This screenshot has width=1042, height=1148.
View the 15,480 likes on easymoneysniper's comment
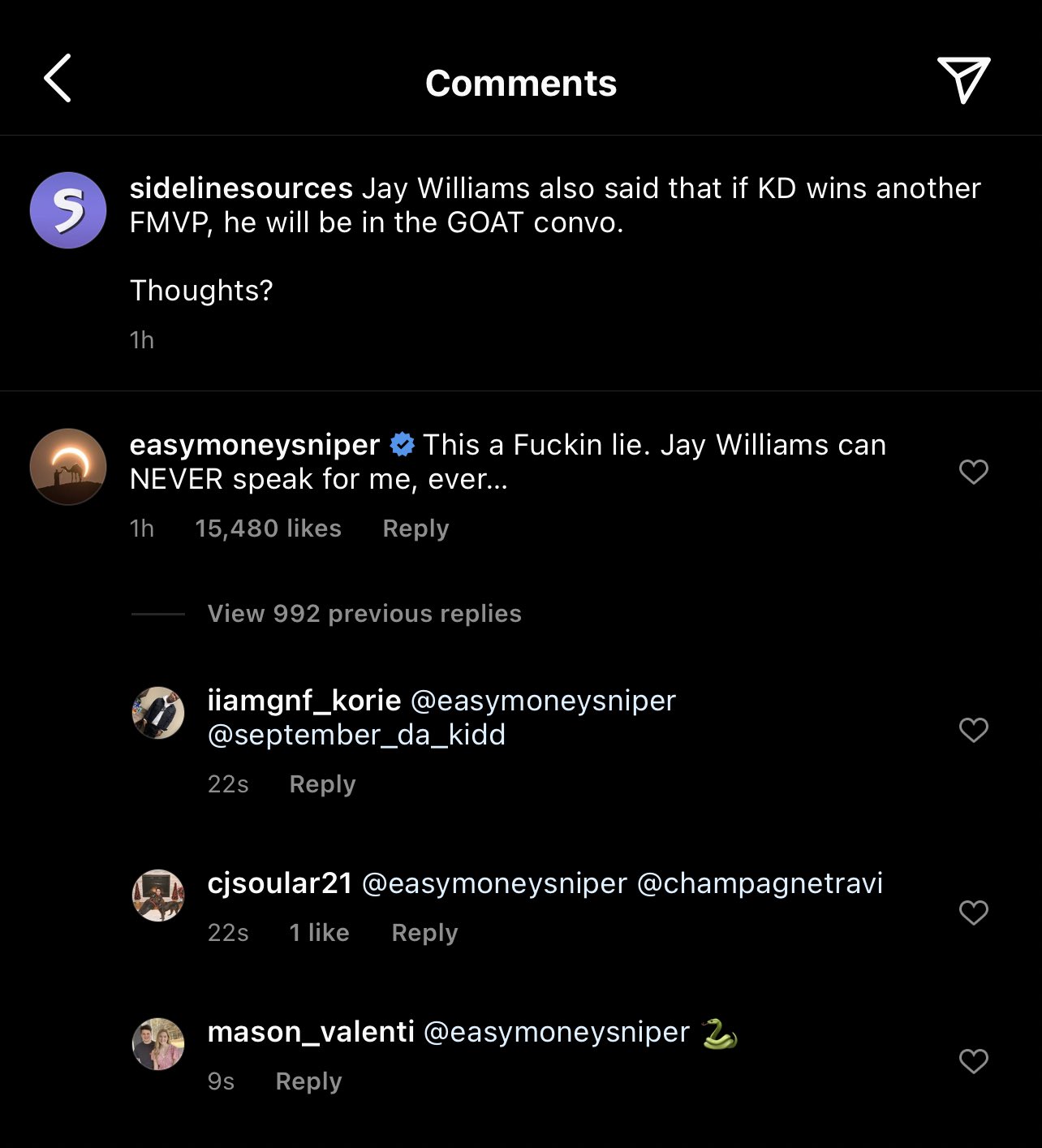pos(269,528)
